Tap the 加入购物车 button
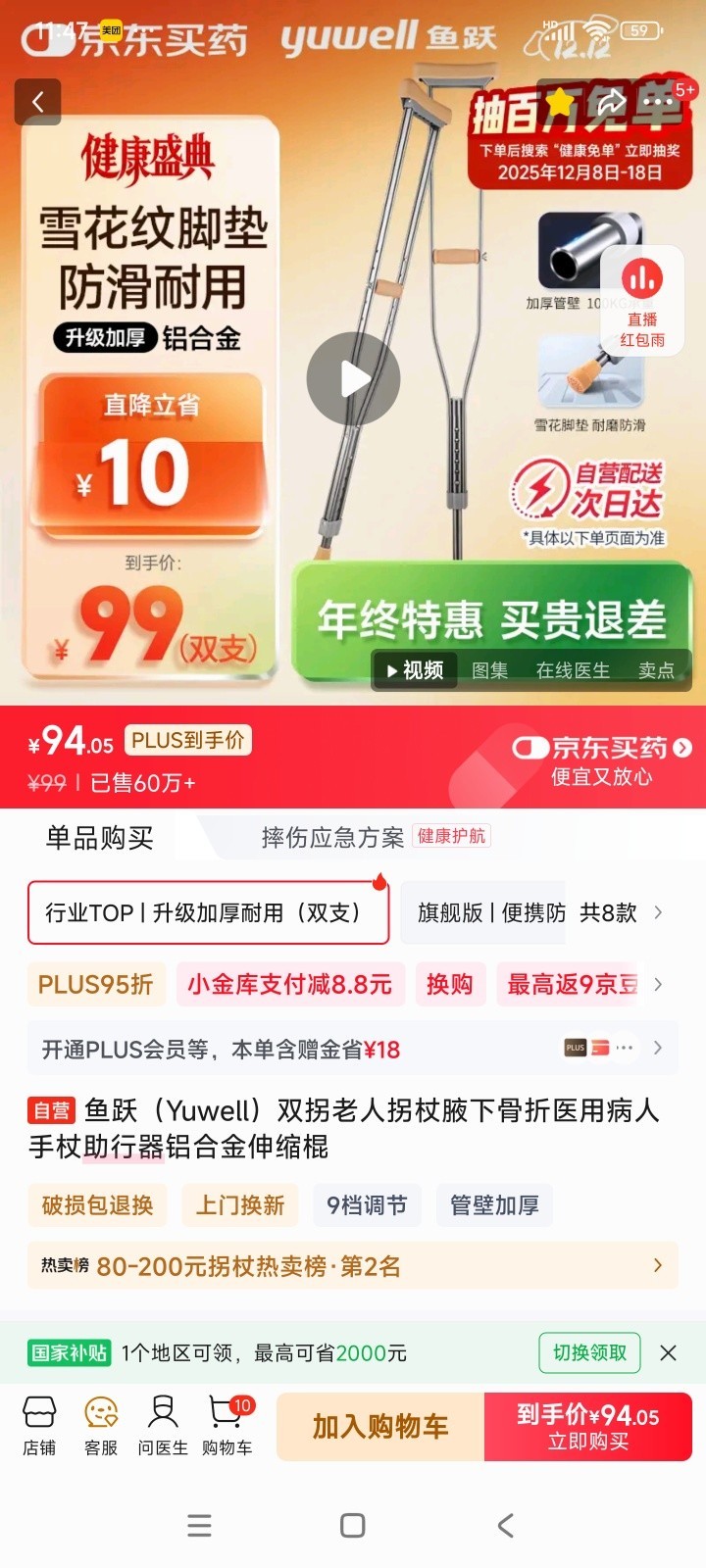The width and height of the screenshot is (706, 1568). pyautogui.click(x=380, y=1427)
